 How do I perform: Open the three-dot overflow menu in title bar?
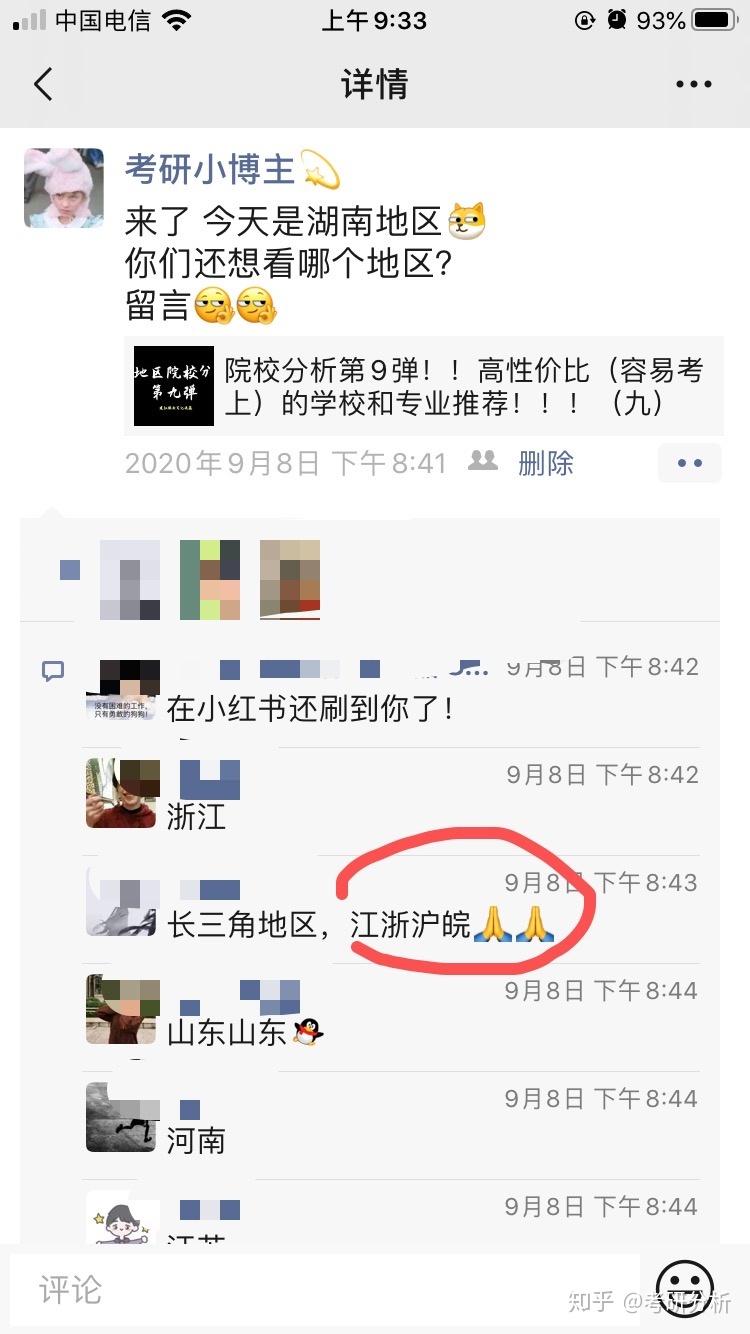[x=693, y=85]
